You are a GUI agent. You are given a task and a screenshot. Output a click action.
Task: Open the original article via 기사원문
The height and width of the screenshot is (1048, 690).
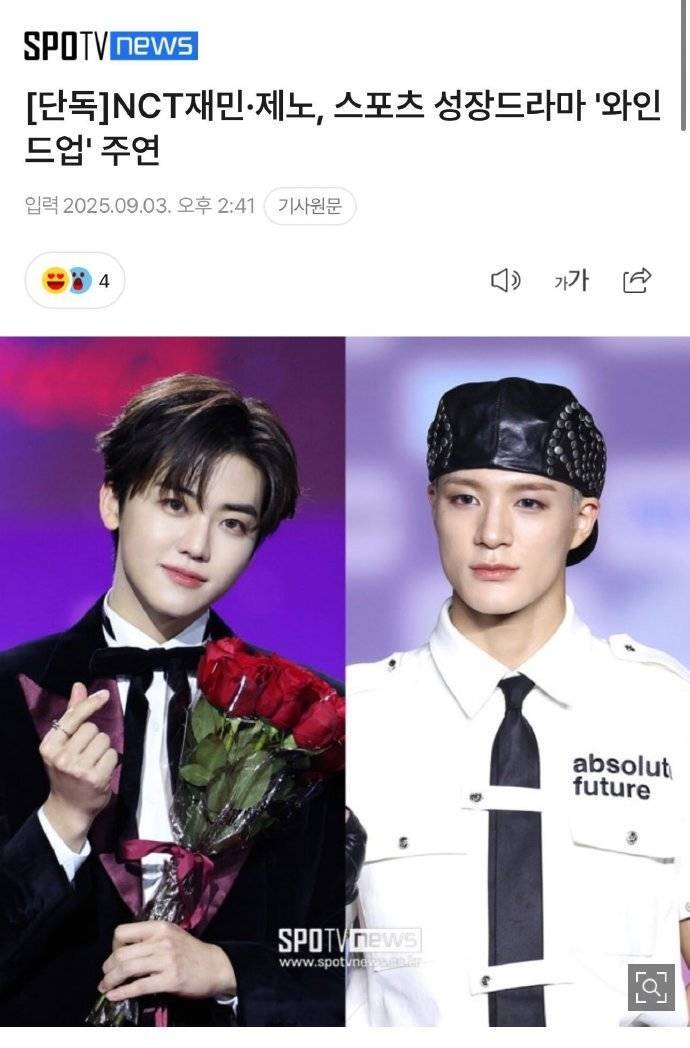310,207
